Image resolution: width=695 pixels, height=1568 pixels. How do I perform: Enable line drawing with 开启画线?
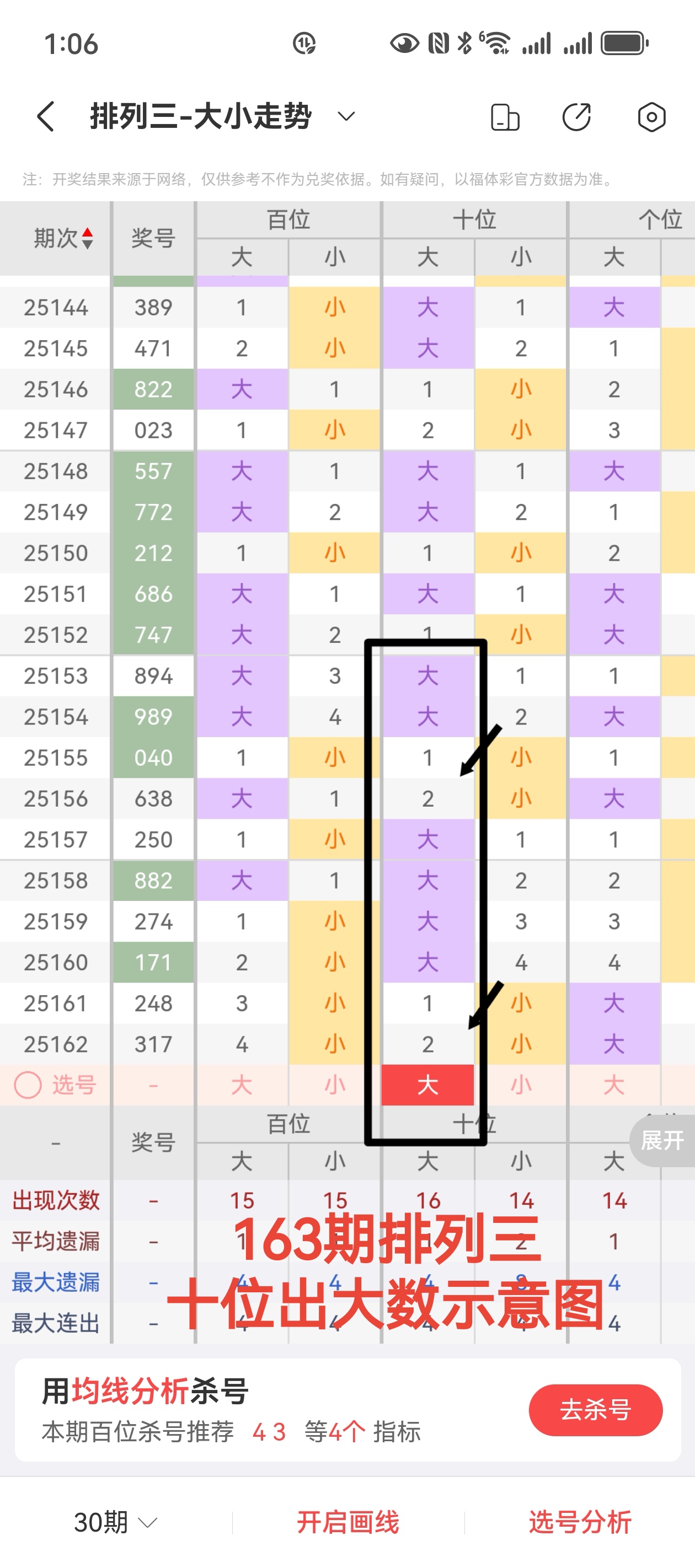(348, 1522)
